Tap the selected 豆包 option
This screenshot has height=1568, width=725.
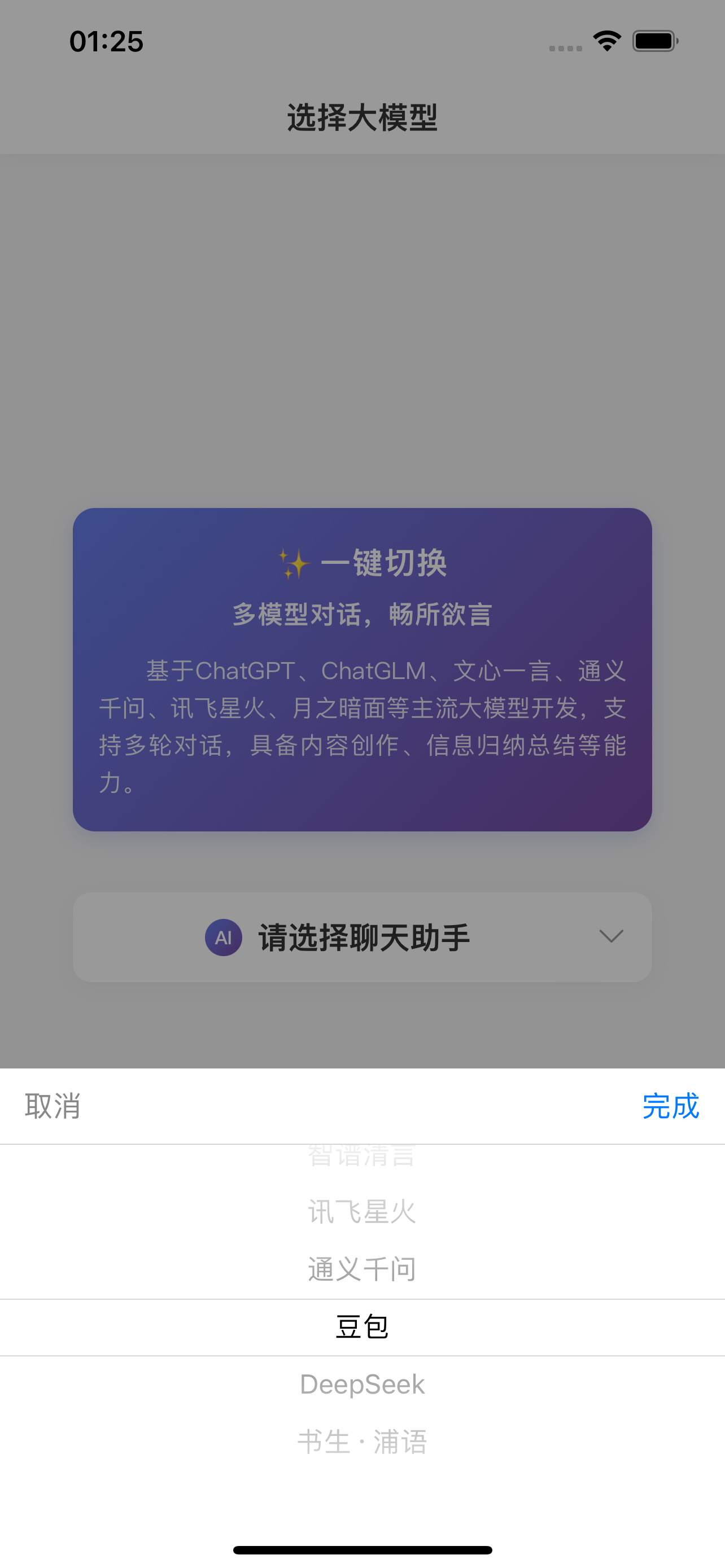point(362,1327)
